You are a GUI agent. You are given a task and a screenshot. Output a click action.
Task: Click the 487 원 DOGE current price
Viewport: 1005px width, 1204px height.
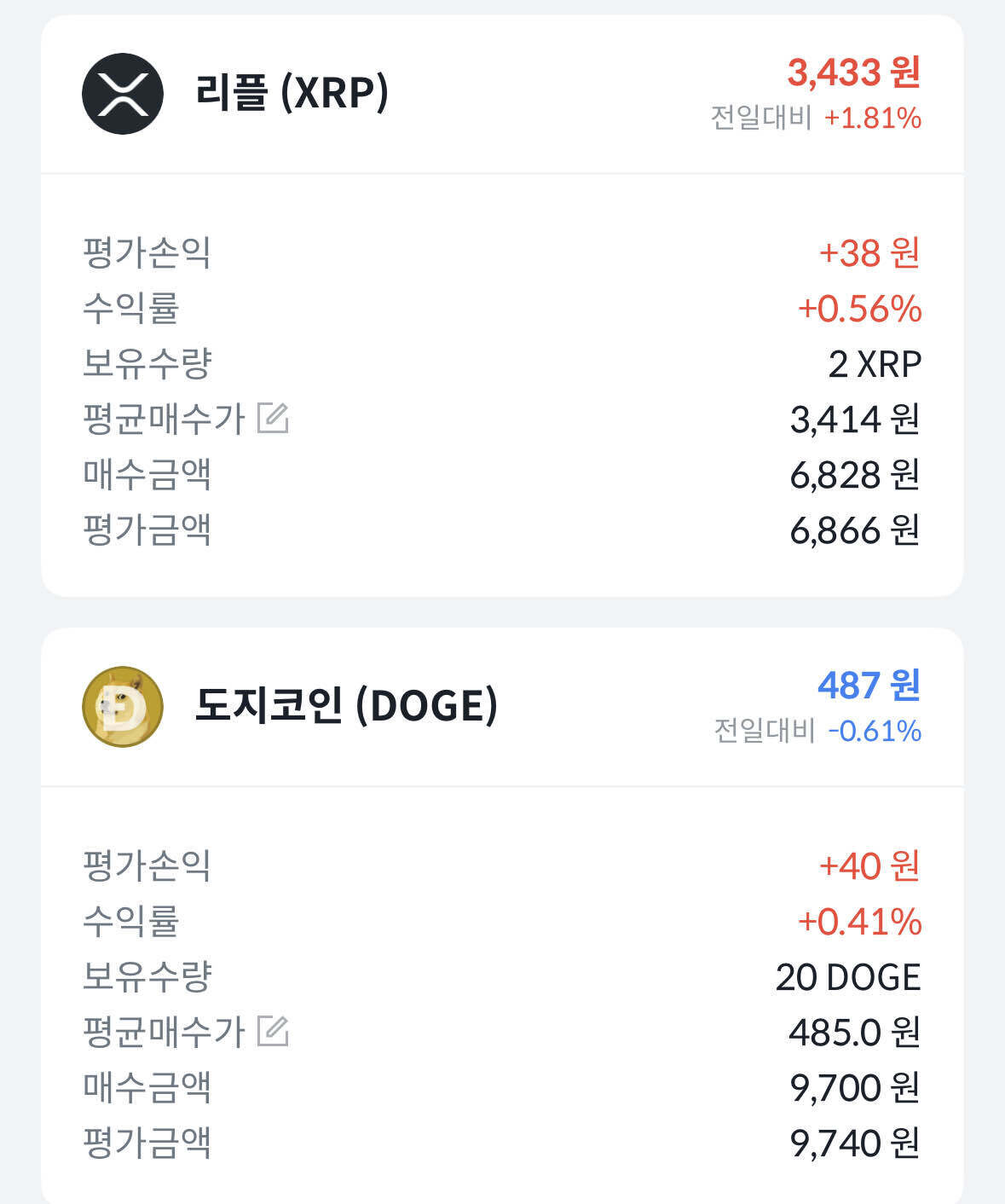point(869,687)
